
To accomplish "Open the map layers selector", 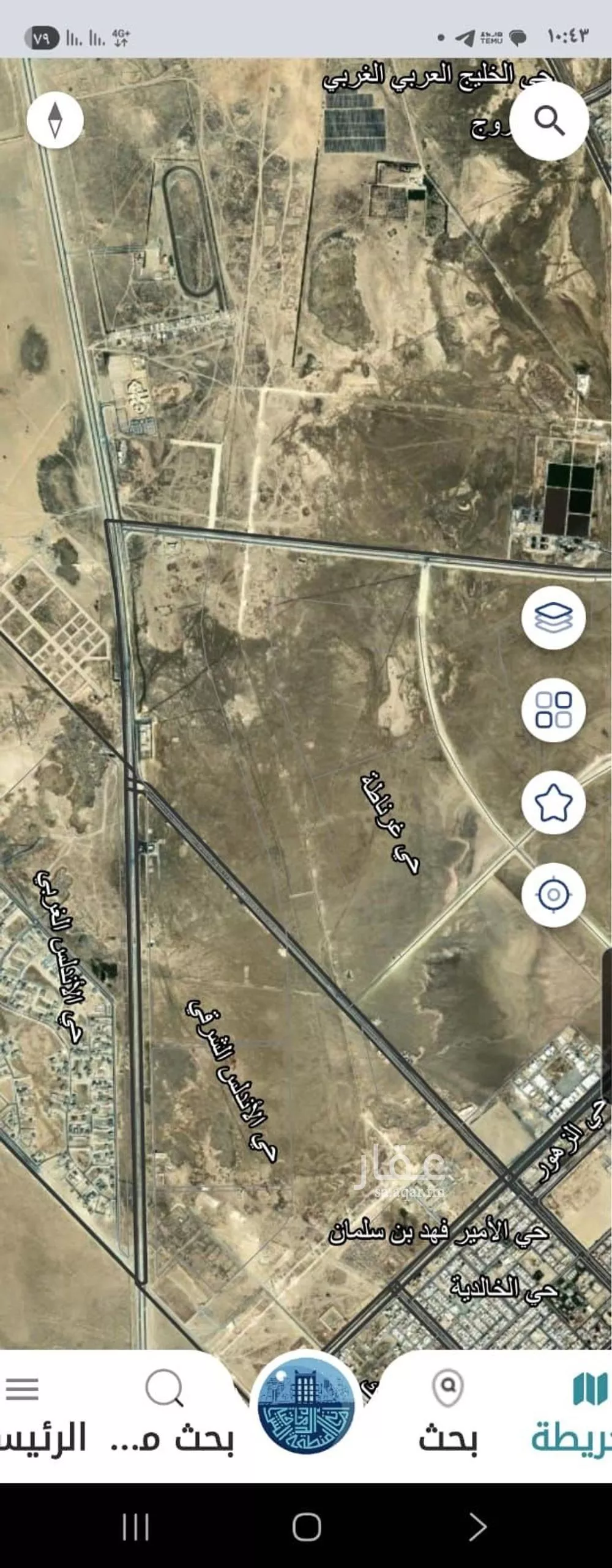I will pyautogui.click(x=553, y=617).
